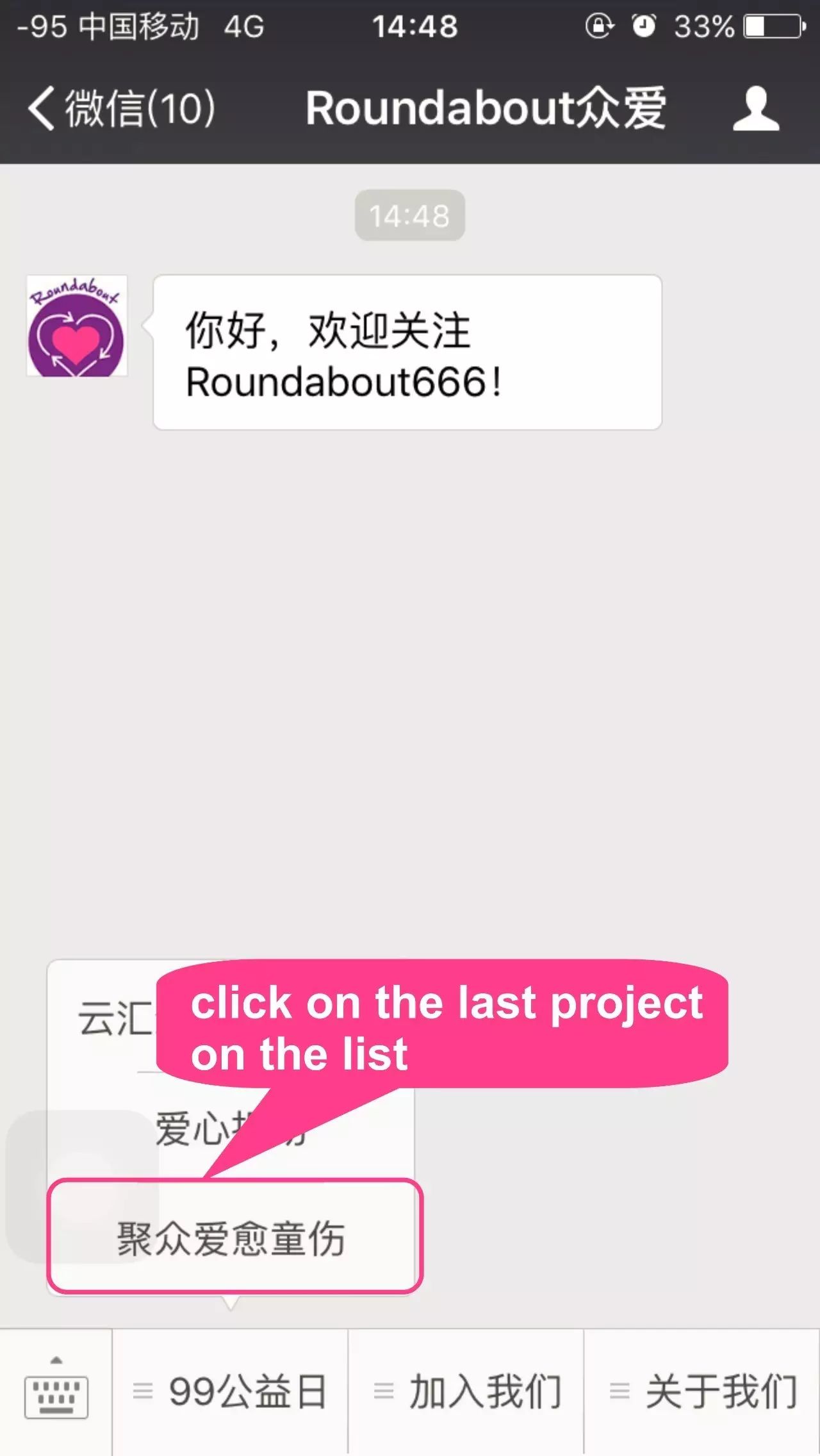Open the 99公益日 menu
The height and width of the screenshot is (1456, 820).
click(231, 1391)
